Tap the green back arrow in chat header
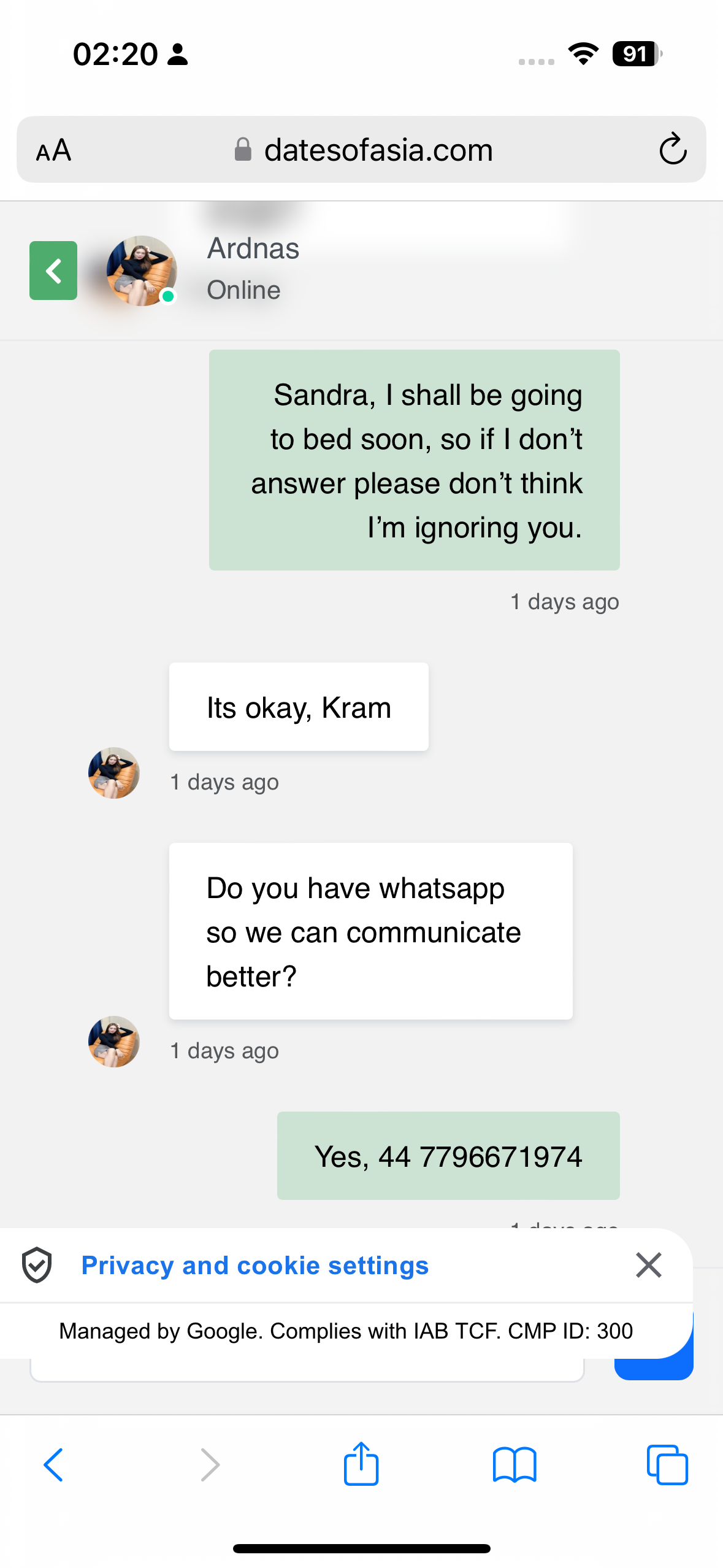The width and height of the screenshot is (723, 1568). point(53,271)
